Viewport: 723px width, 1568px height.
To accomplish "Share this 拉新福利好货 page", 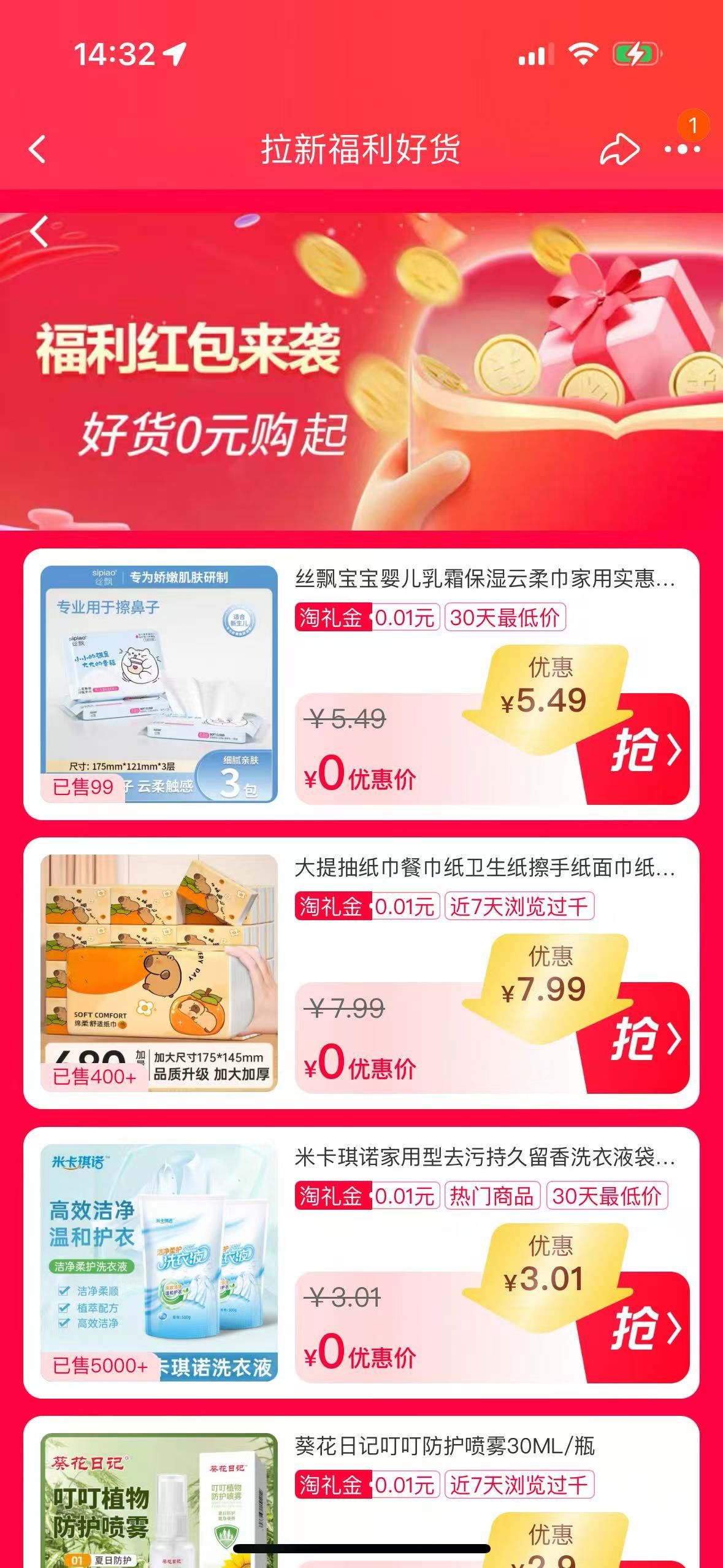I will (x=619, y=149).
